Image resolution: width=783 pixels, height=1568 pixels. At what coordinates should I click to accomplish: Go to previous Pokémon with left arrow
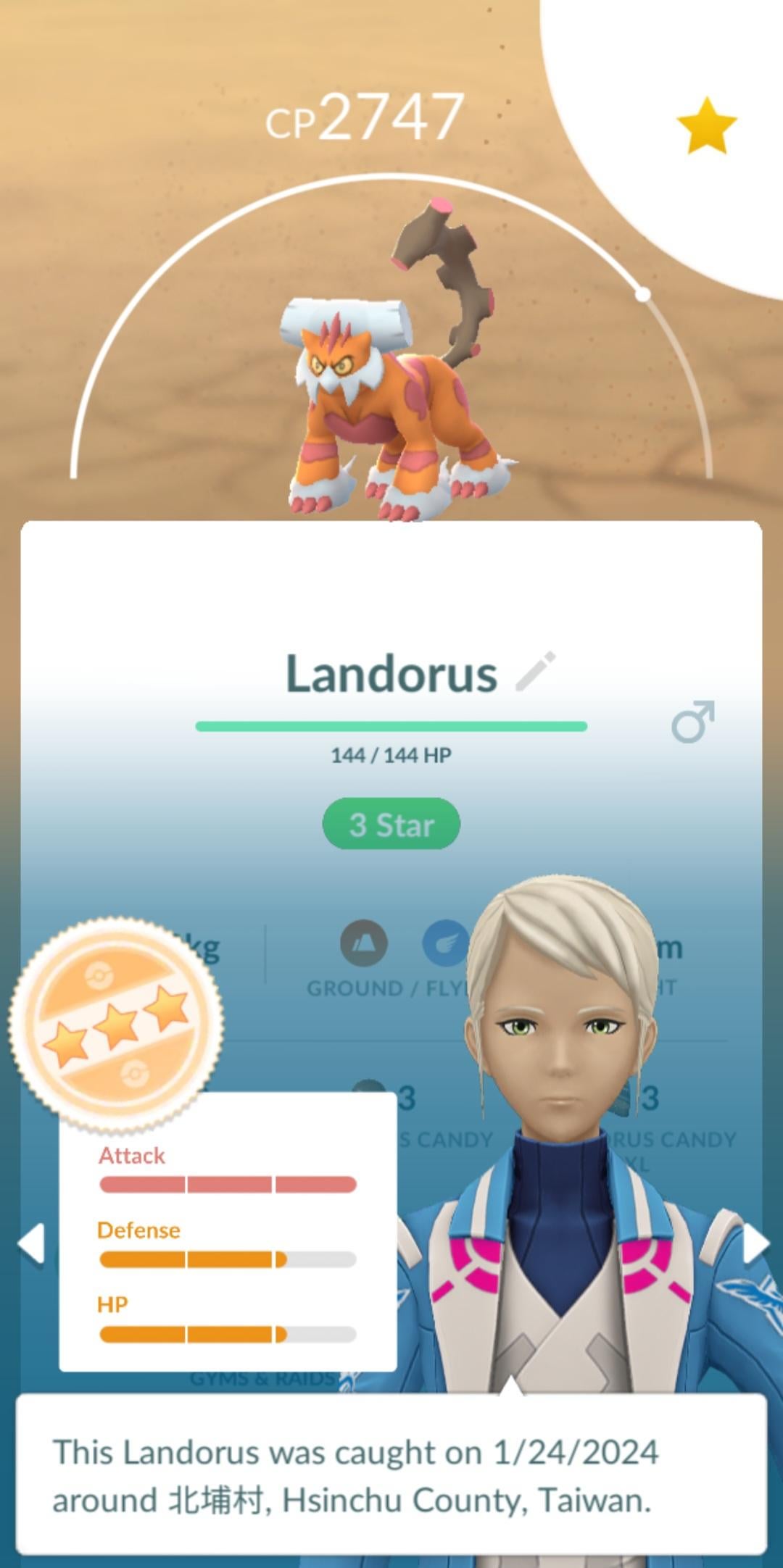coord(31,1243)
